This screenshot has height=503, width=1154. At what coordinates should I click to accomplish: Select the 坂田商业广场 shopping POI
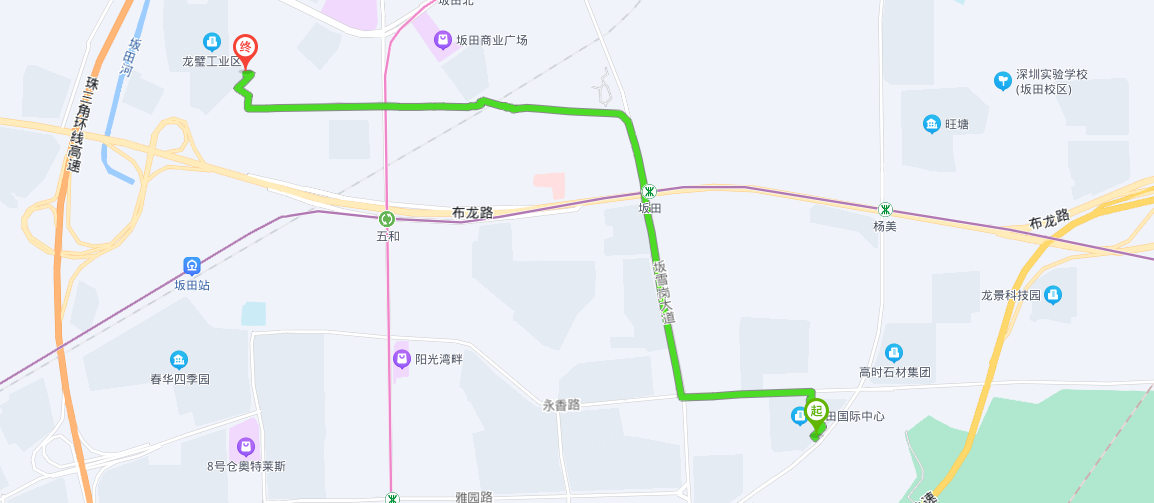coord(442,40)
